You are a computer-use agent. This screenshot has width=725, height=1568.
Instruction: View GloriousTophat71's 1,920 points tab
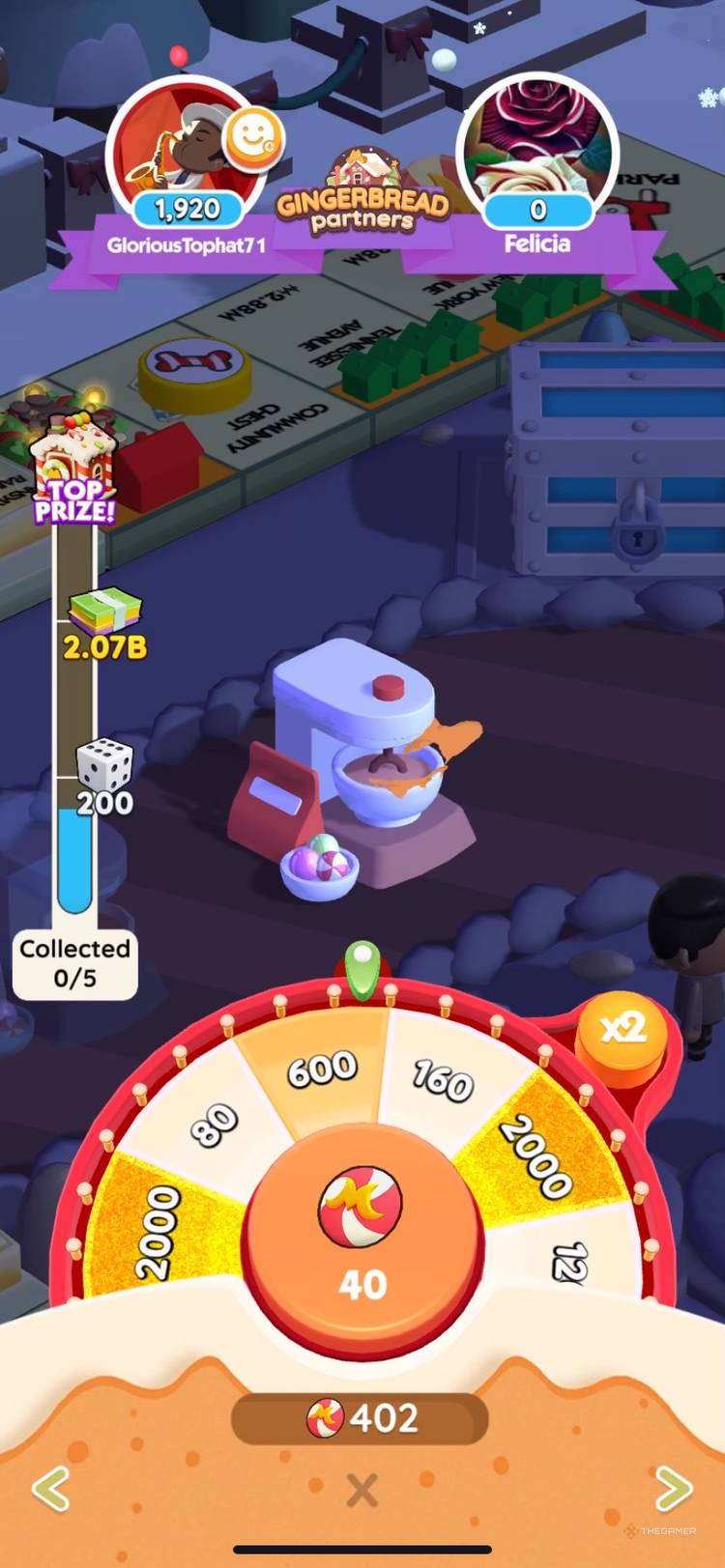(187, 208)
